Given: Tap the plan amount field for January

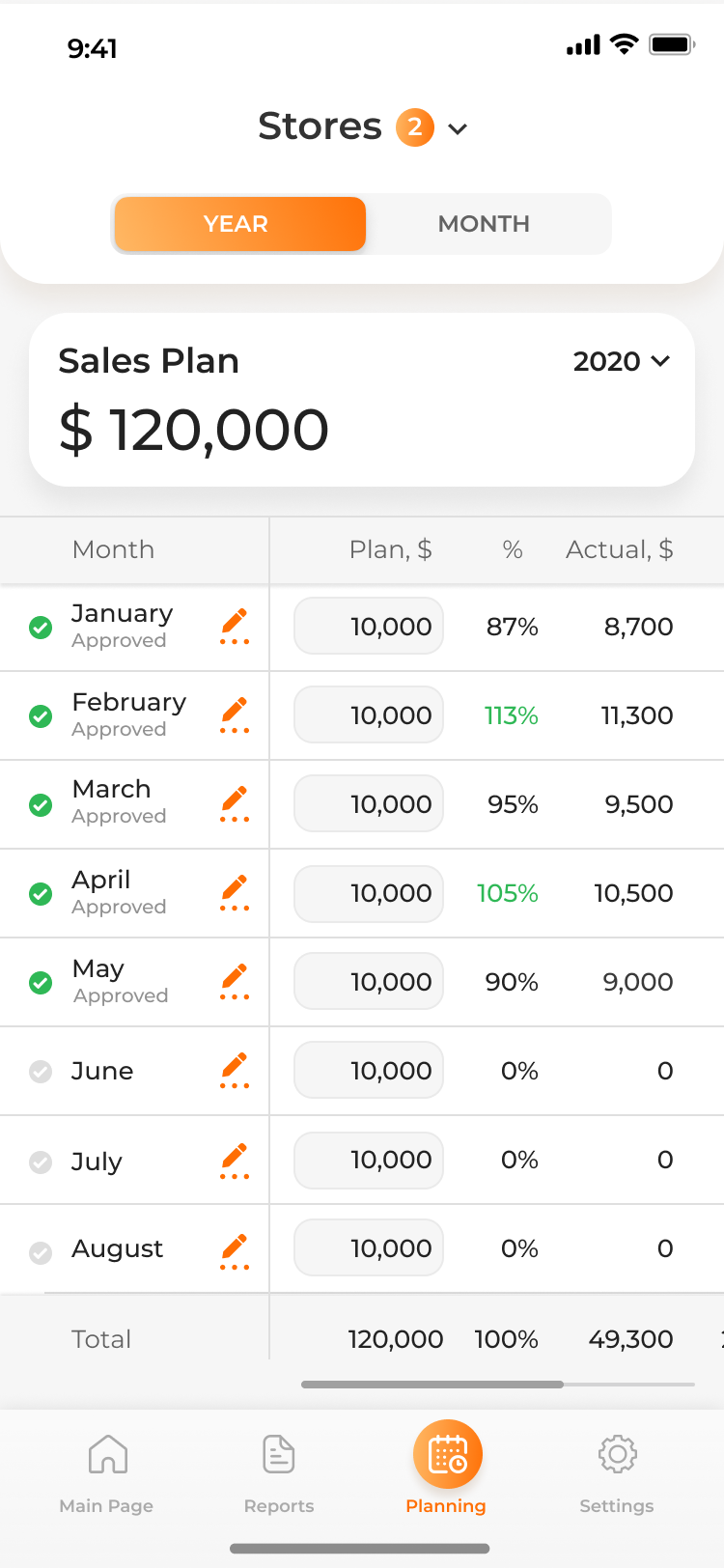Looking at the screenshot, I should [369, 626].
